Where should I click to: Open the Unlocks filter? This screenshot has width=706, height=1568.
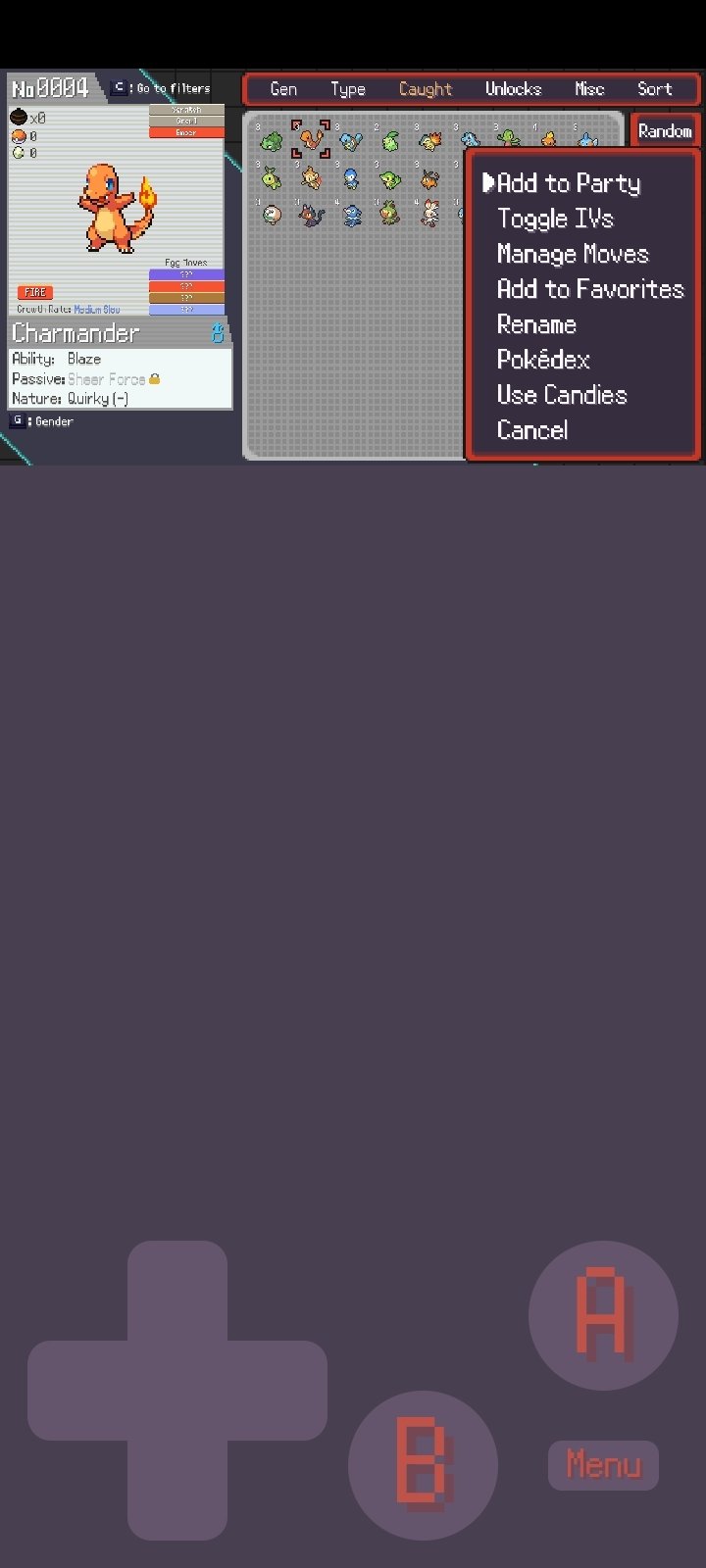click(513, 89)
